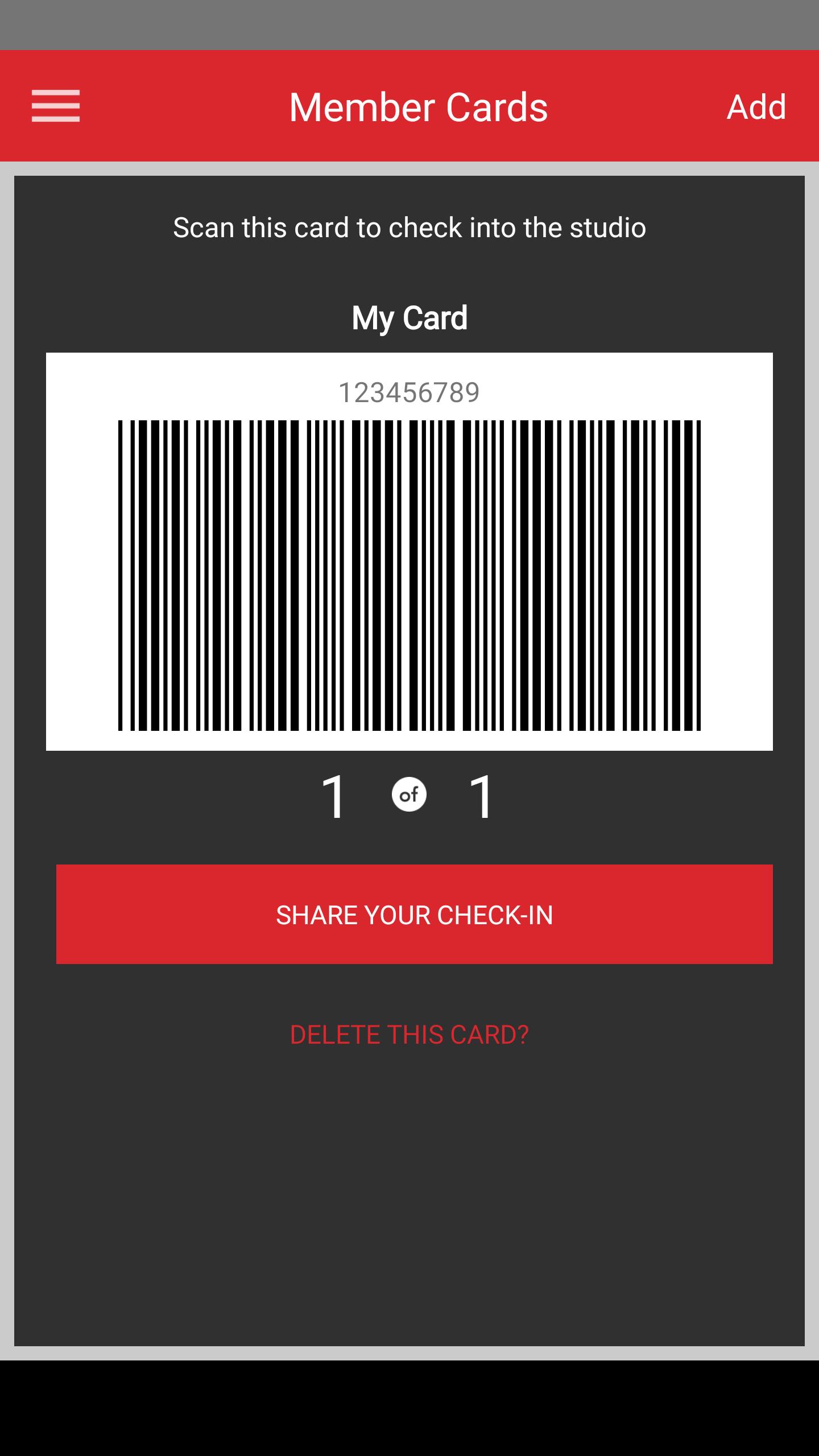Delete this card

click(409, 1035)
